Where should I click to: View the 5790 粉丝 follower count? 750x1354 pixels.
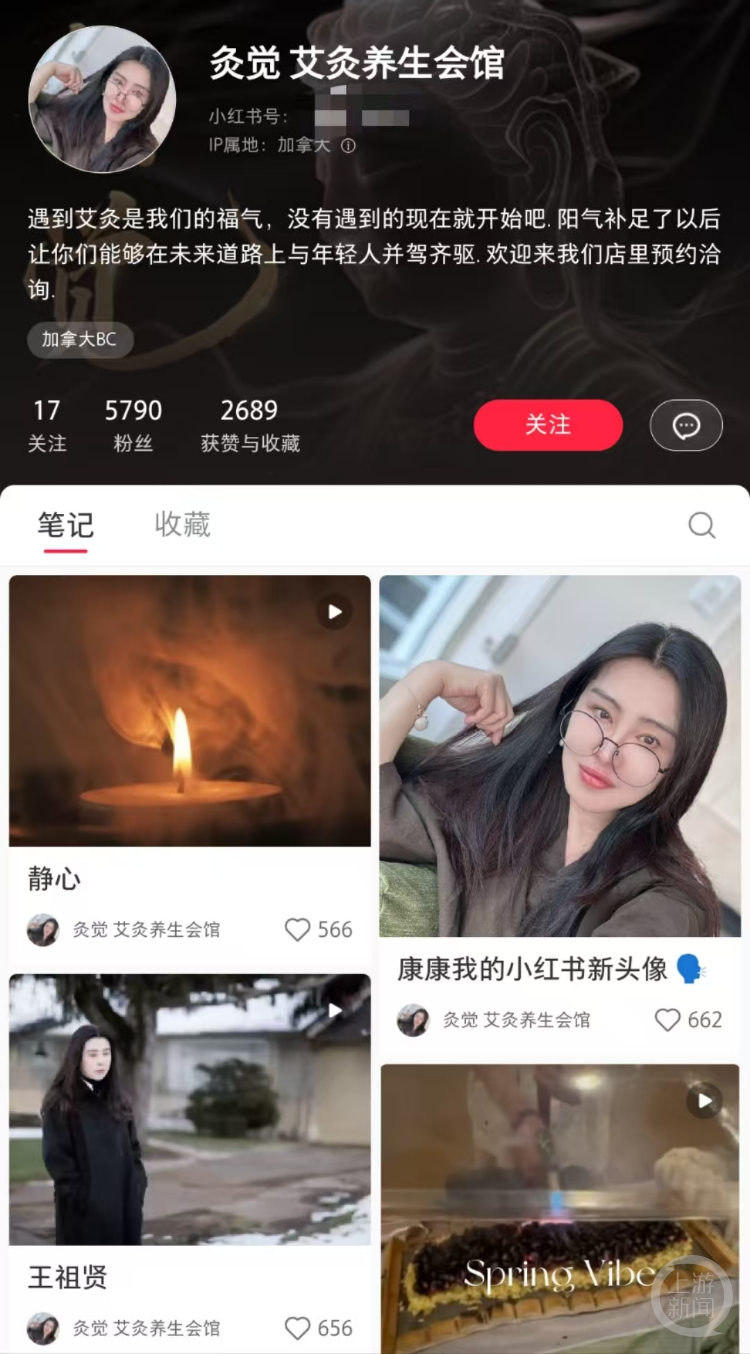[x=133, y=424]
